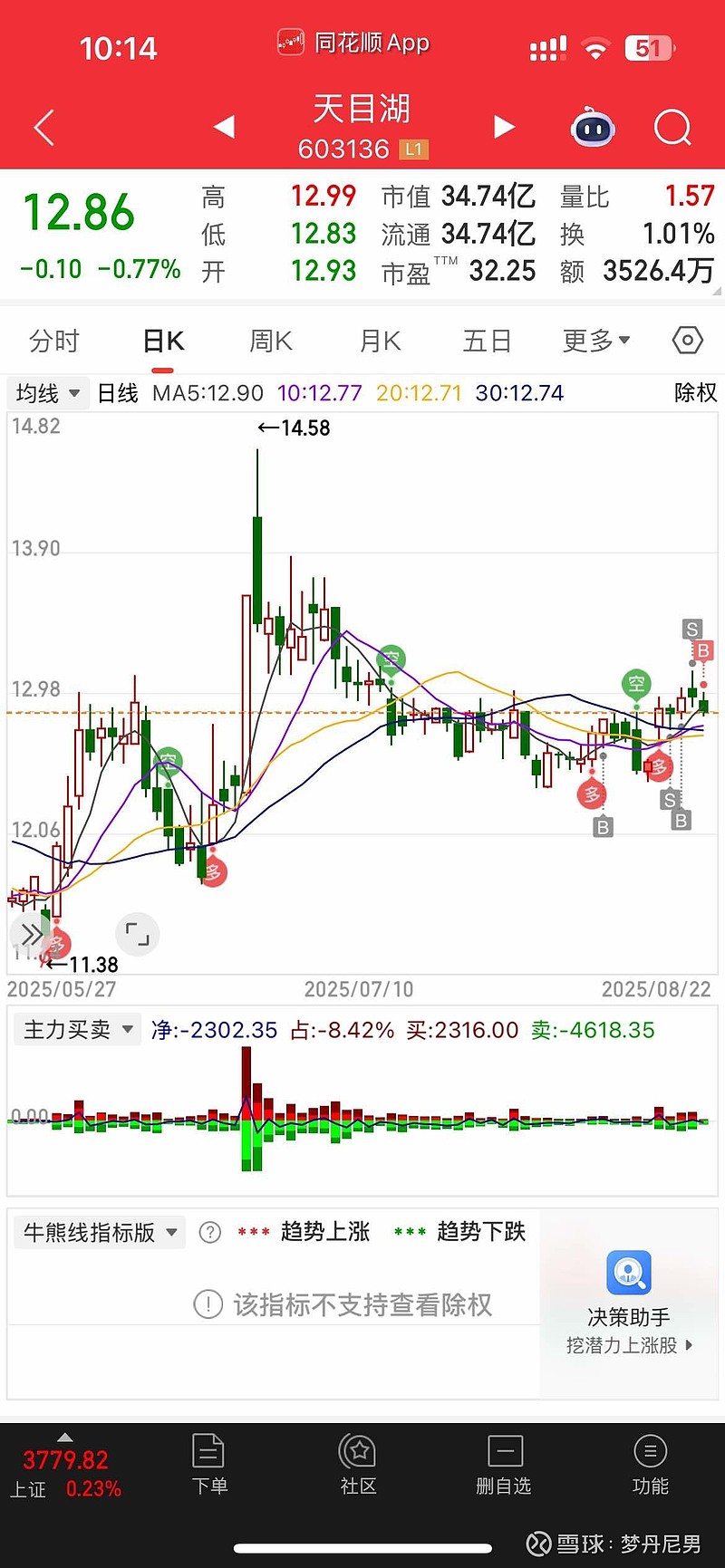
Task: Select the 月K tab
Action: [380, 341]
